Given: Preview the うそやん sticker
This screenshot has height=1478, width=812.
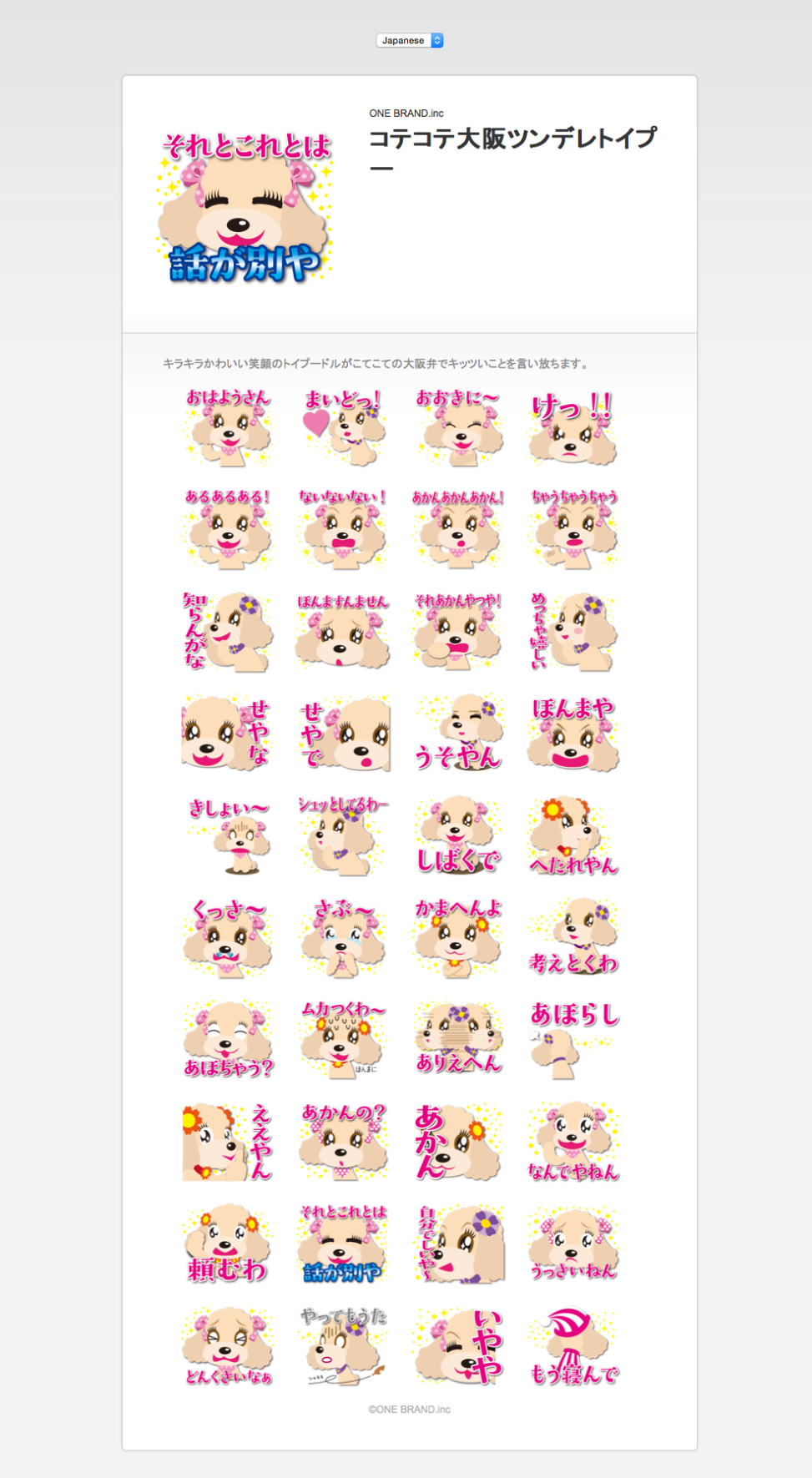Looking at the screenshot, I should coord(458,734).
